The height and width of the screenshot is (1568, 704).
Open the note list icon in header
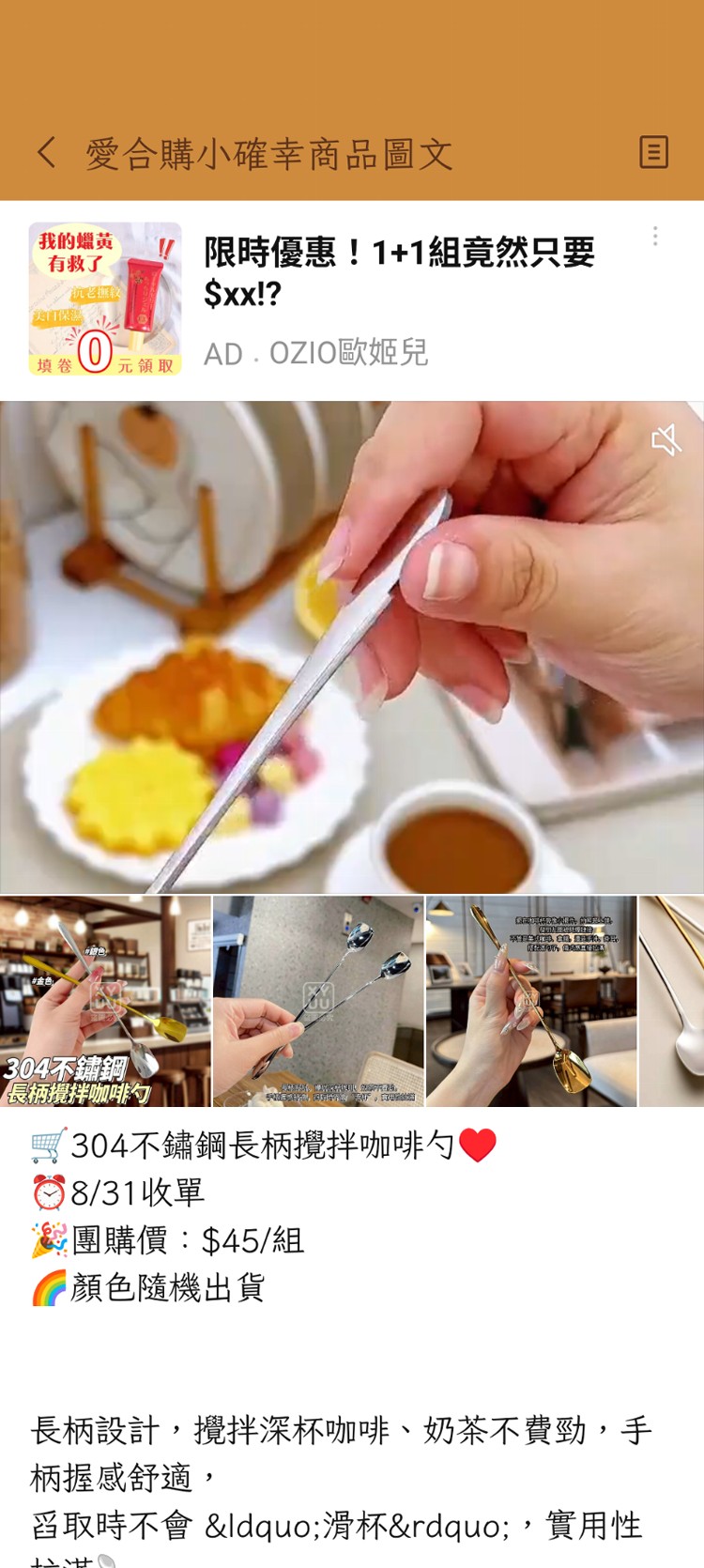point(653,152)
